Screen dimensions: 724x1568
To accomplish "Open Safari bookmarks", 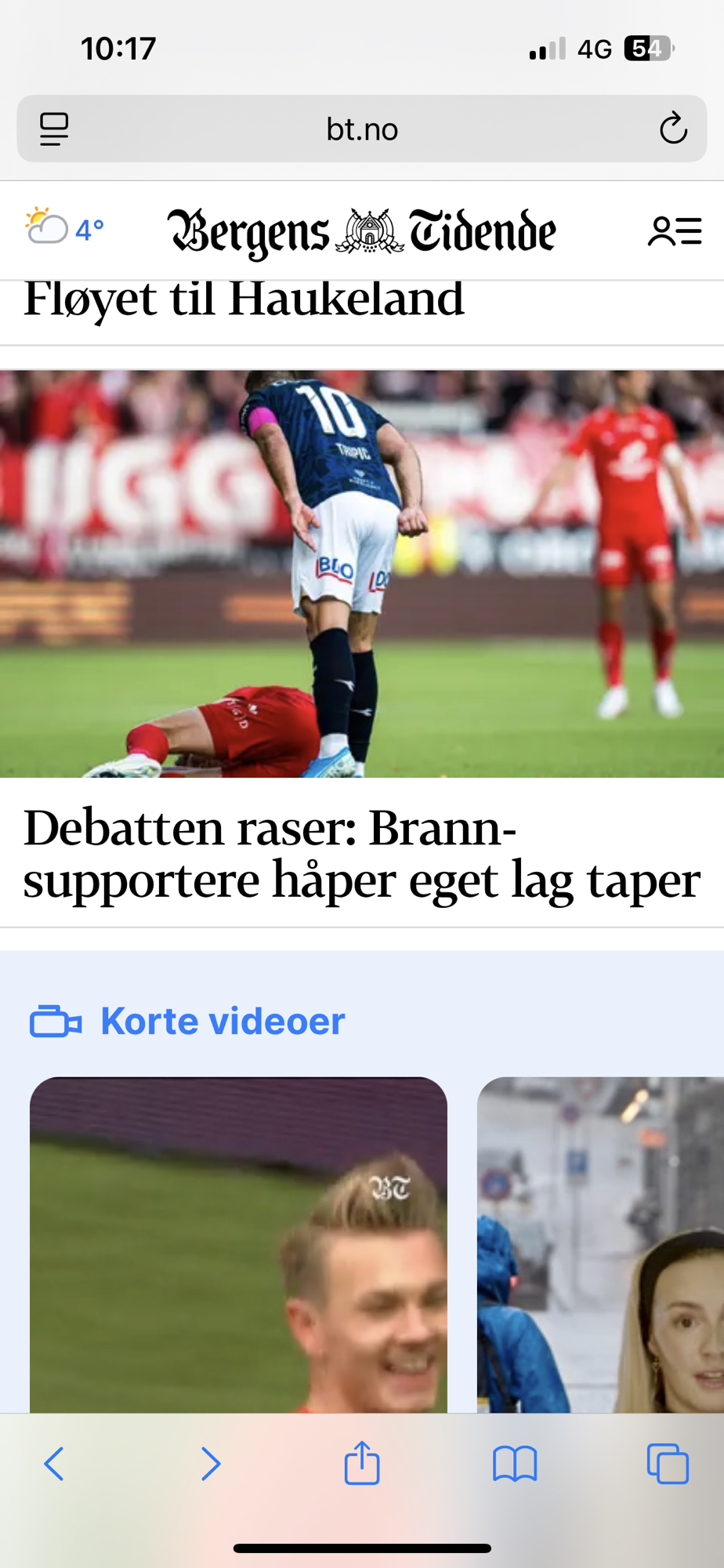I will coord(514,1463).
